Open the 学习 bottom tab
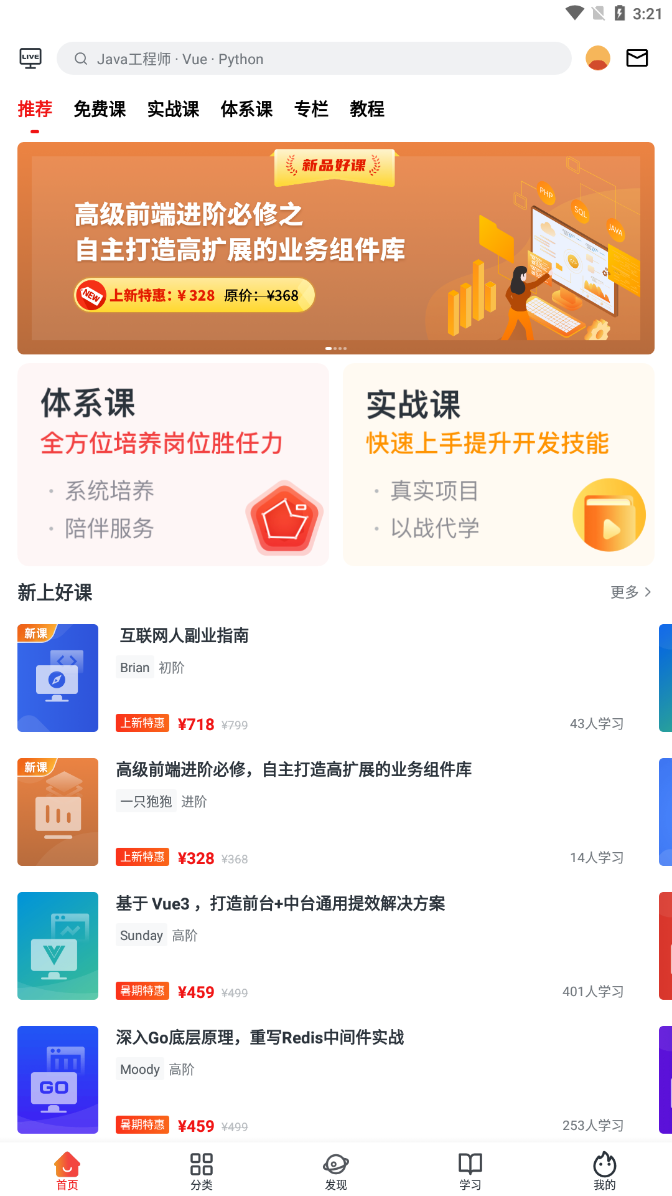Viewport: 672px width, 1196px height. 470,1170
